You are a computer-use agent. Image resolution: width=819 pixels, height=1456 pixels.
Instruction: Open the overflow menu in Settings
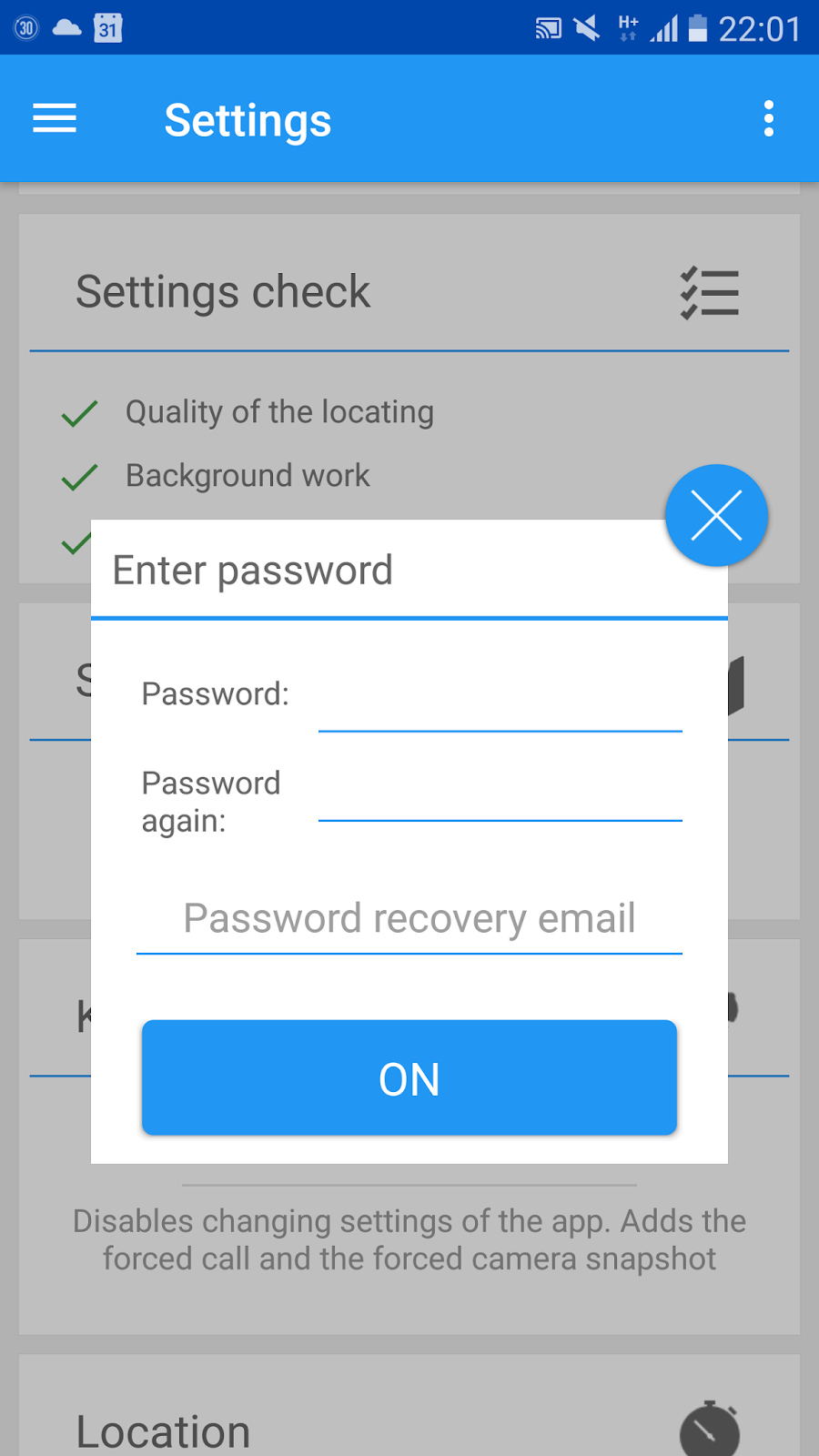pos(769,118)
